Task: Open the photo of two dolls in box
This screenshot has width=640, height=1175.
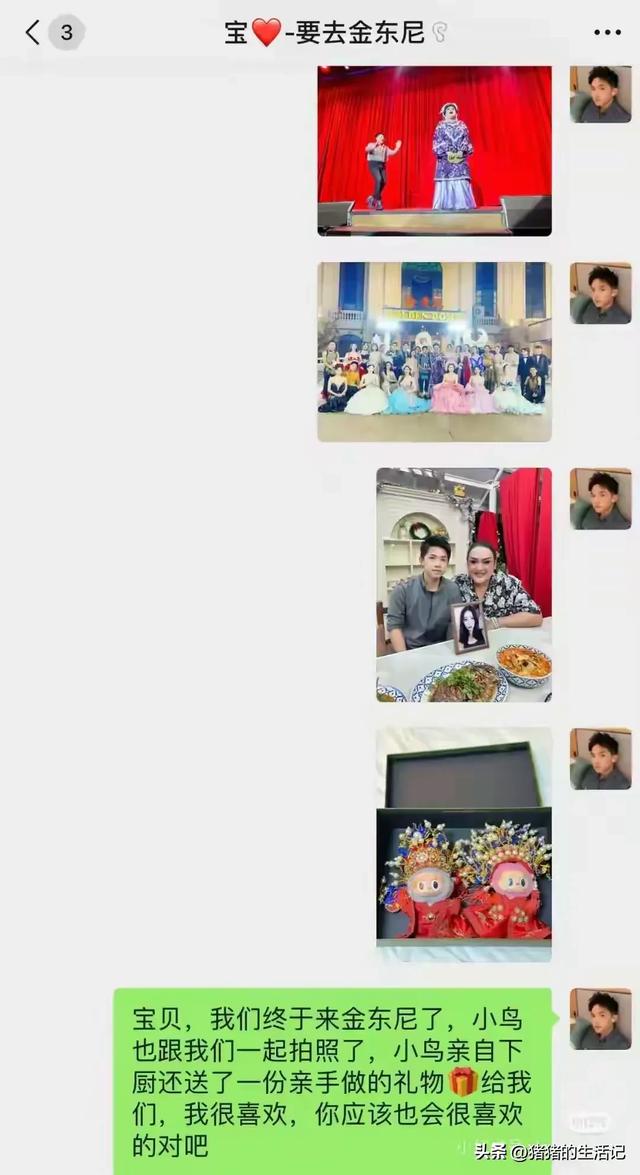Action: [463, 844]
